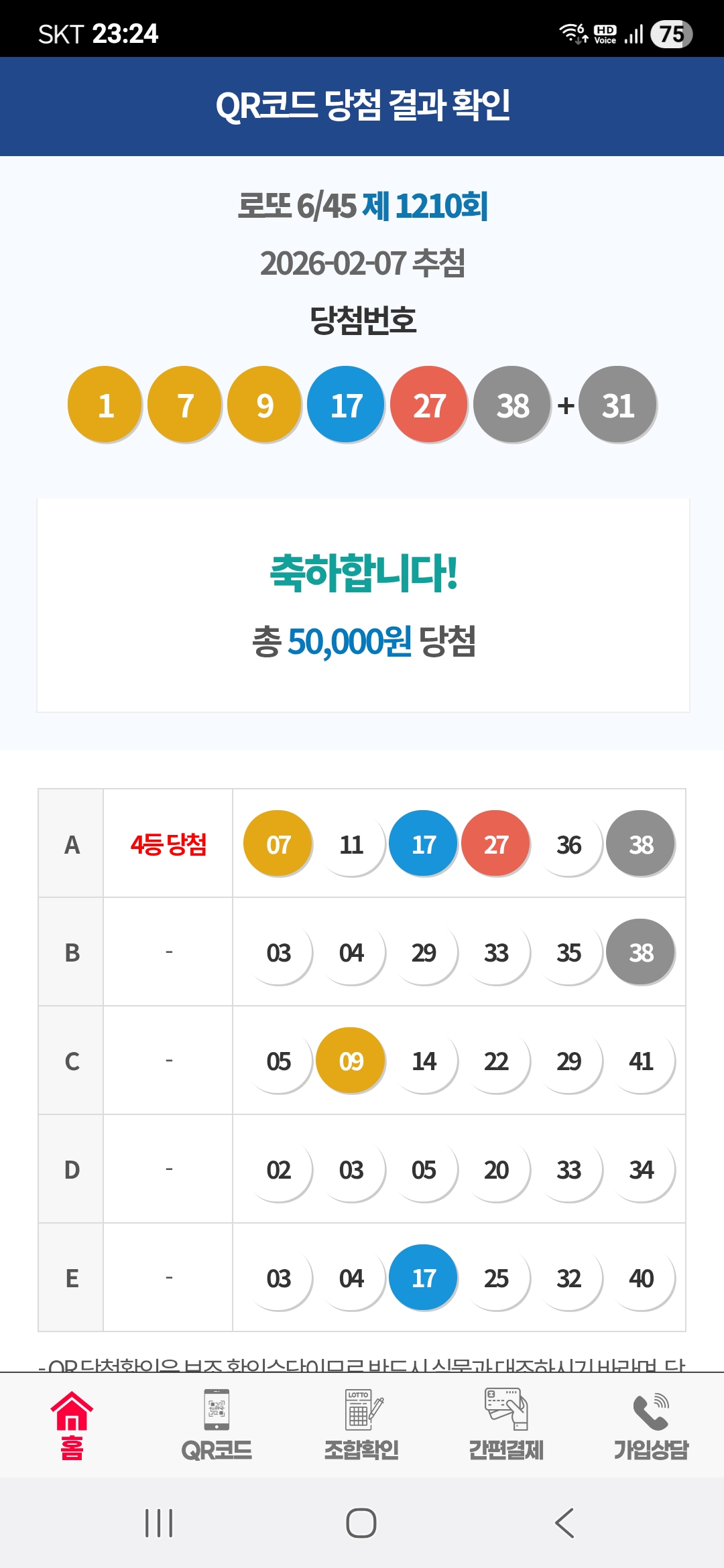Tap the system back button
The image size is (724, 1568).
(564, 1523)
